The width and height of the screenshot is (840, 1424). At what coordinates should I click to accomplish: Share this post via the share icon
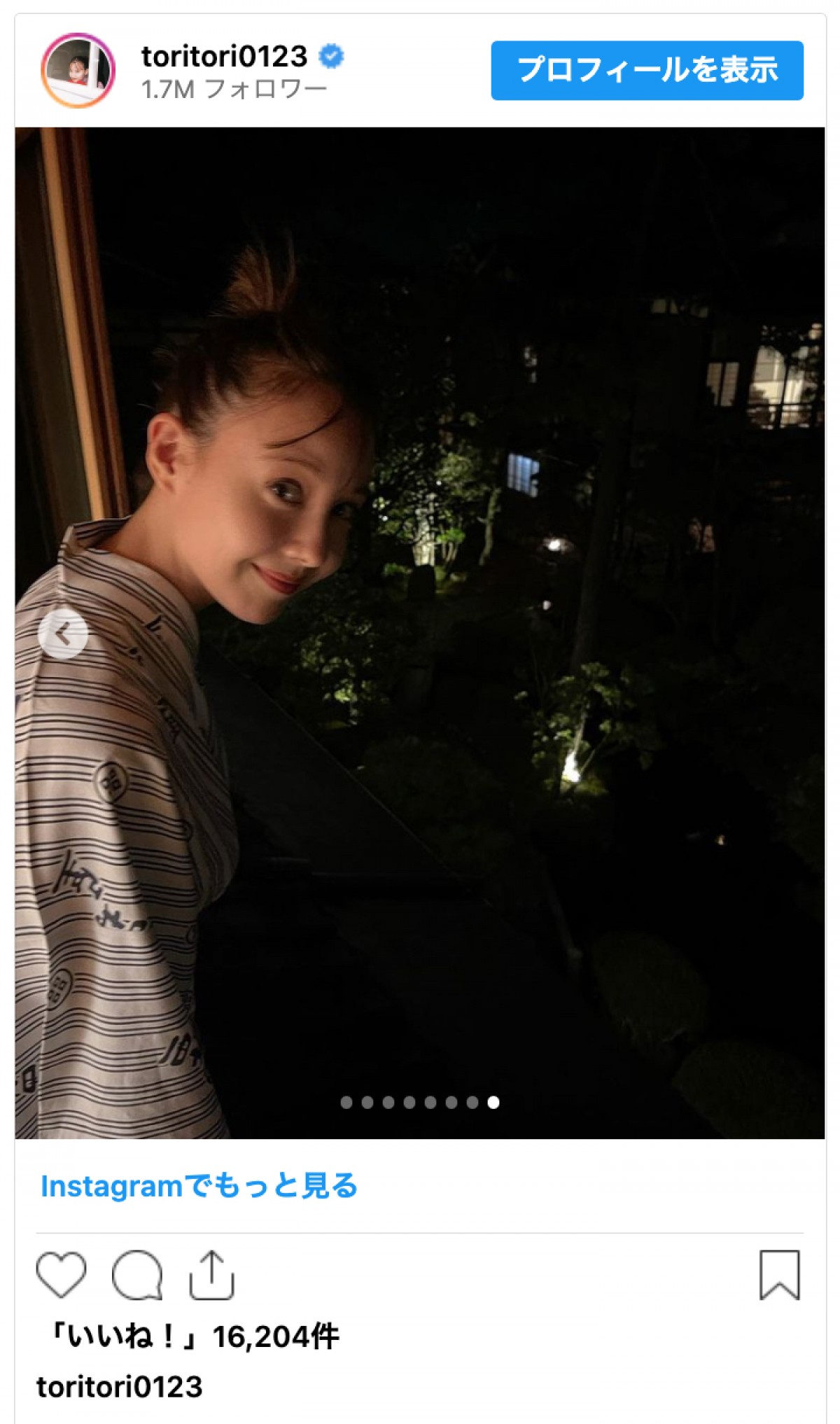click(211, 1274)
